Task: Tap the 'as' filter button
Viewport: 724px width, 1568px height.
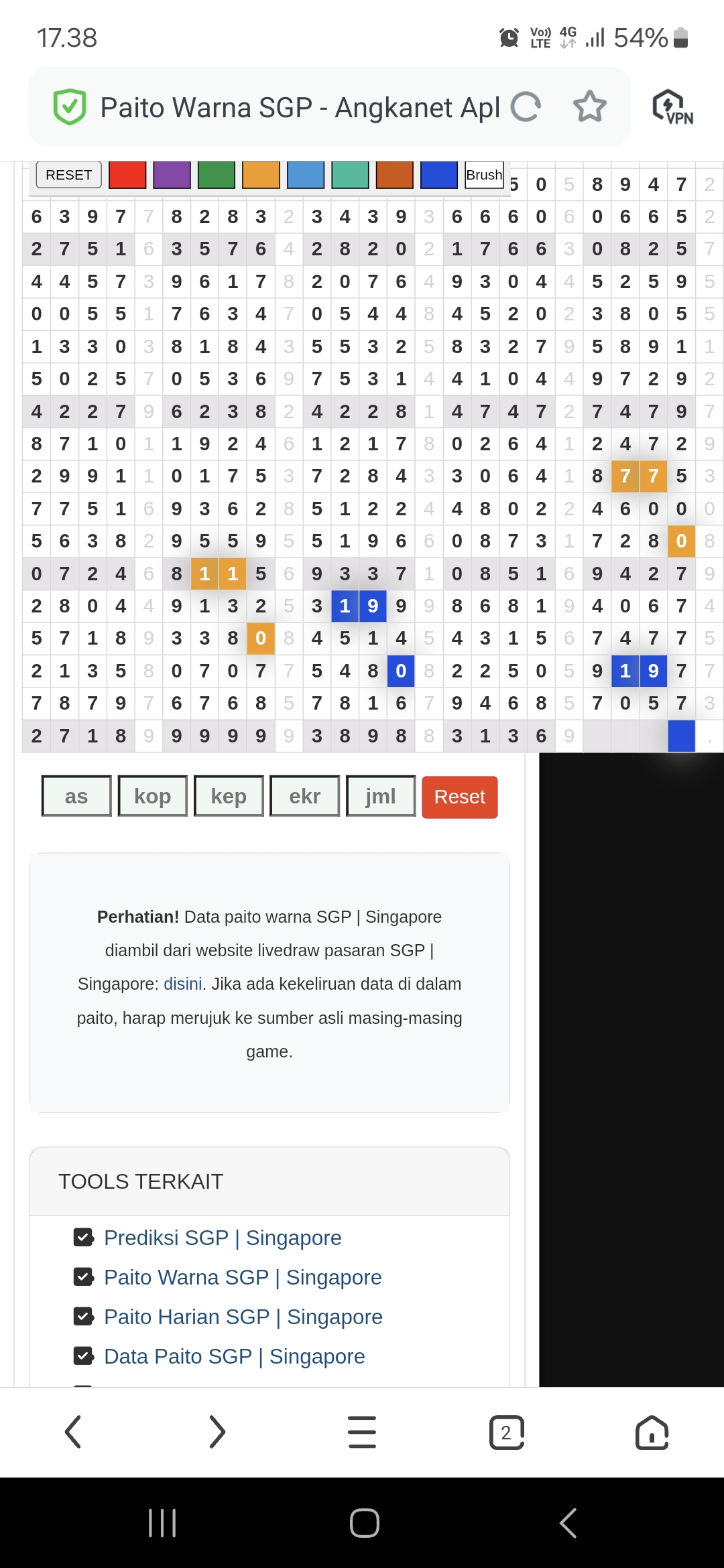Action: pos(76,796)
